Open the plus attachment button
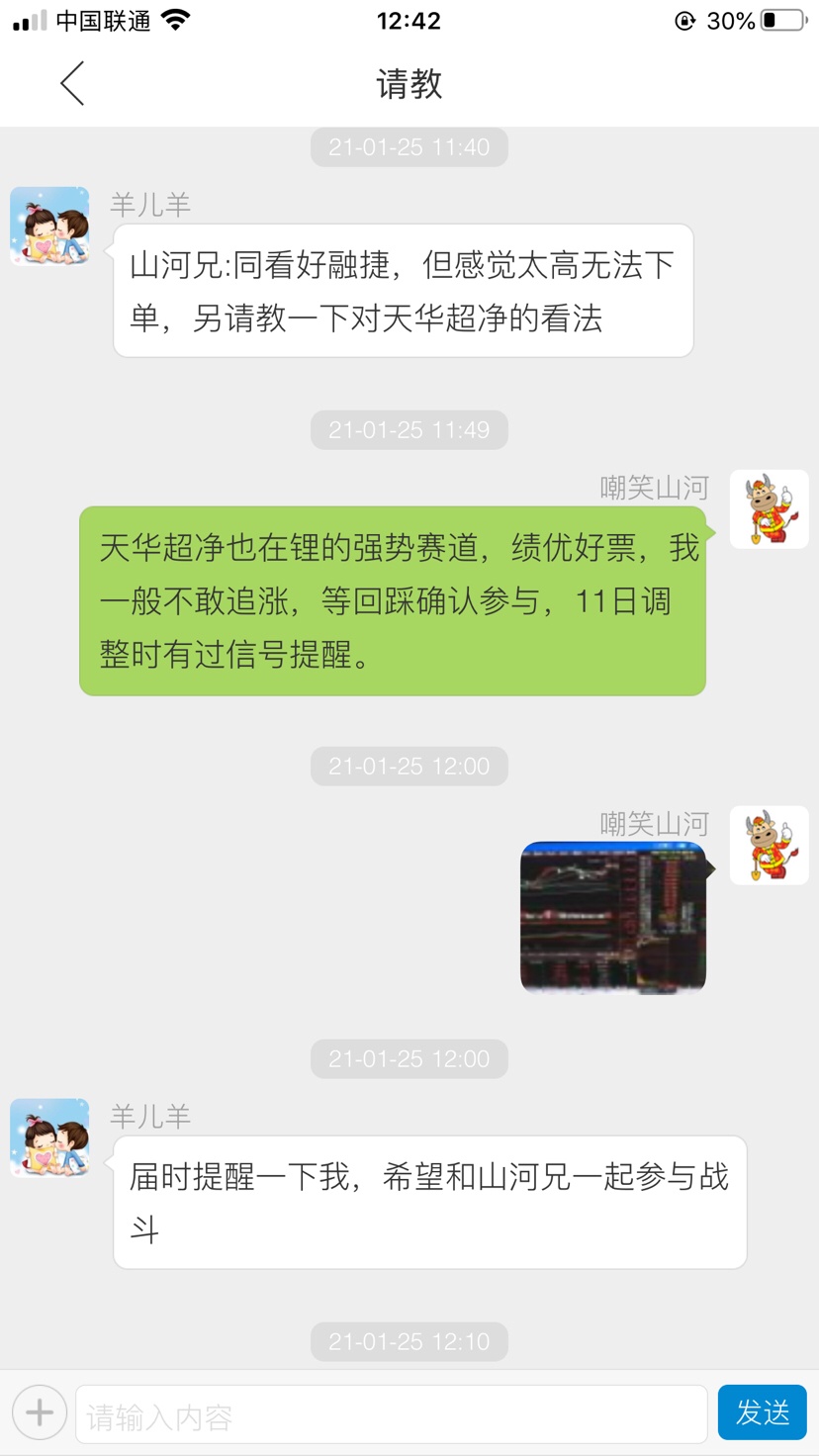This screenshot has width=819, height=1456. point(40,1411)
